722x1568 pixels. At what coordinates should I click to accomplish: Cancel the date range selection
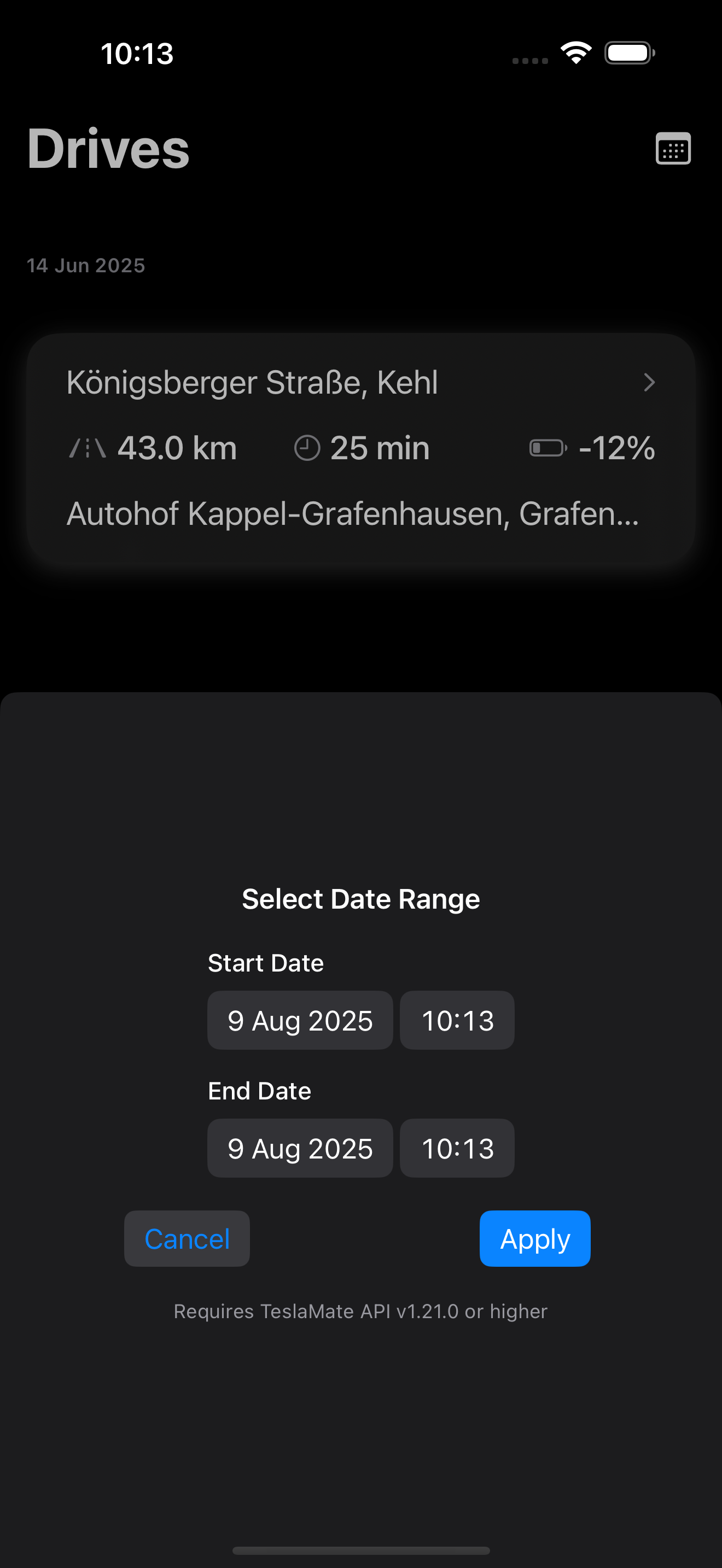187,1238
